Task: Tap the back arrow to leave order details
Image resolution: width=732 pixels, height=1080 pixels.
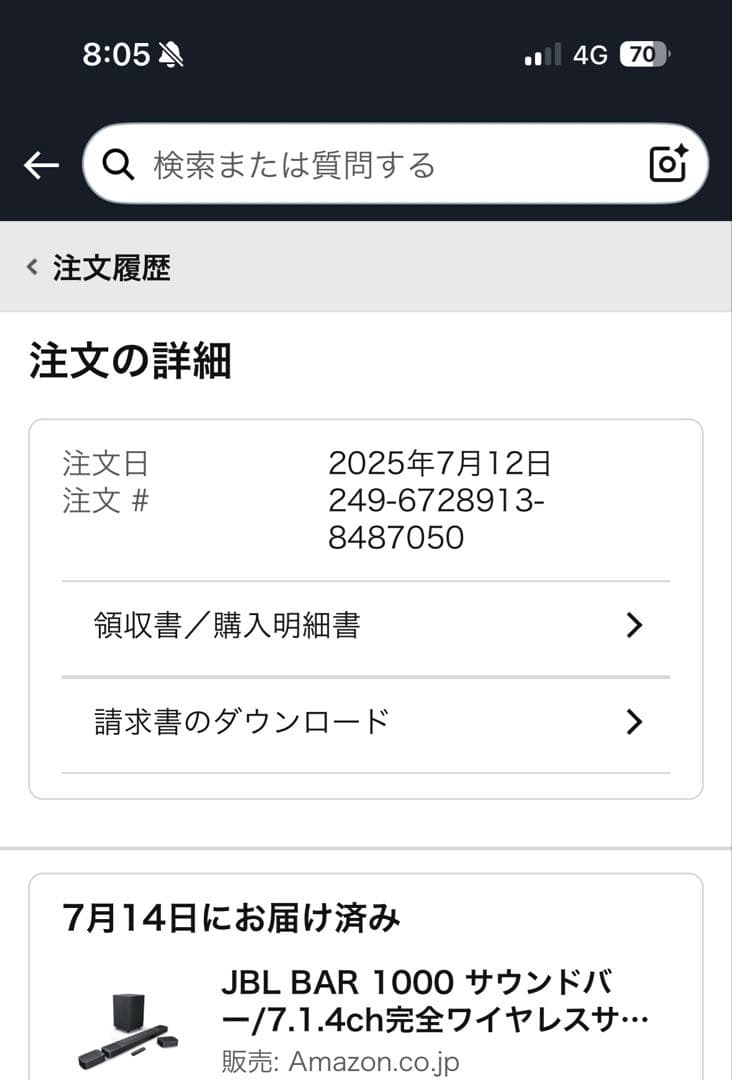Action: pos(40,165)
